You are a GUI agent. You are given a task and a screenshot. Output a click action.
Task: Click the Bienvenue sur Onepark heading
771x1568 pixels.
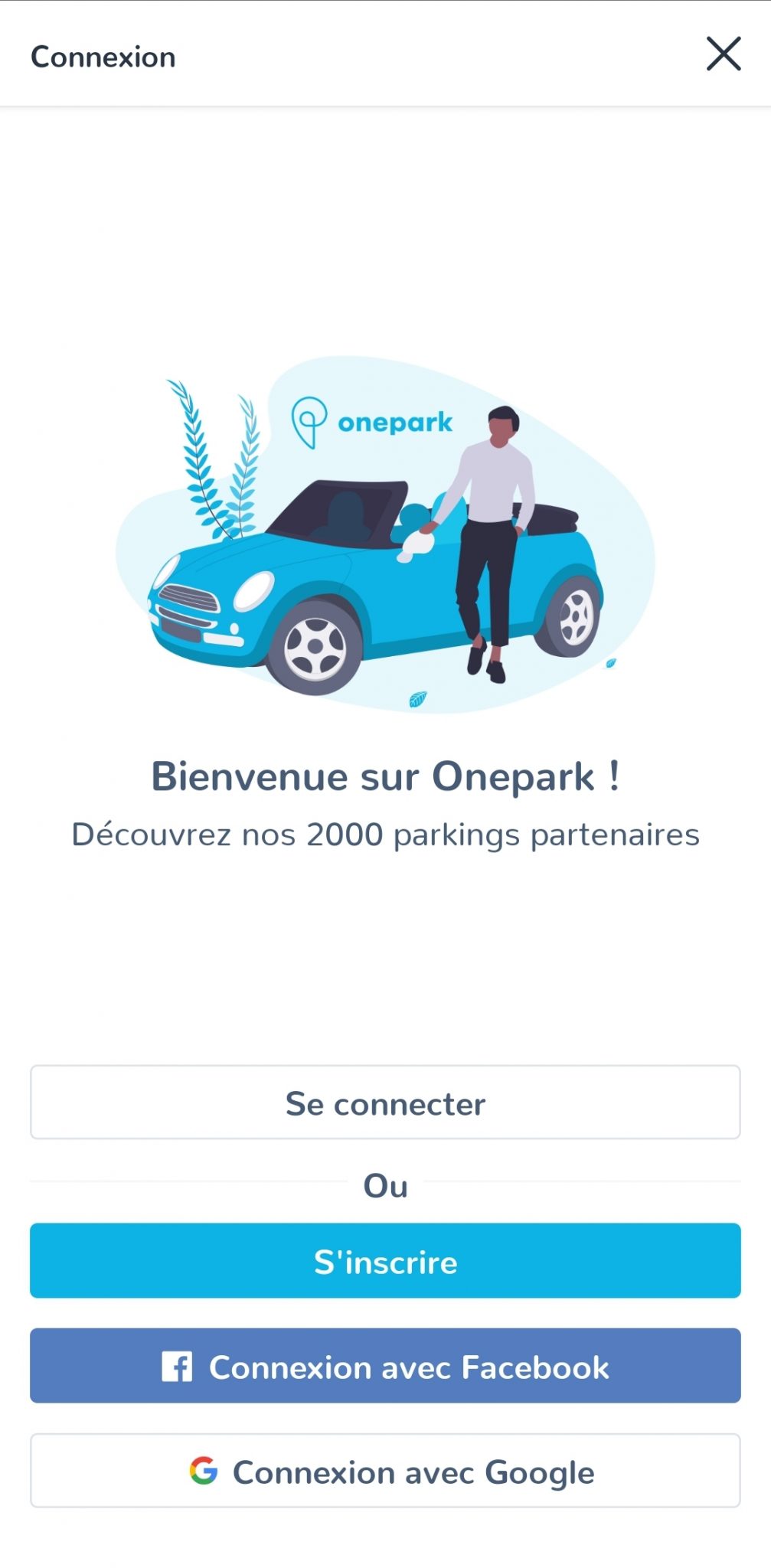(x=385, y=777)
